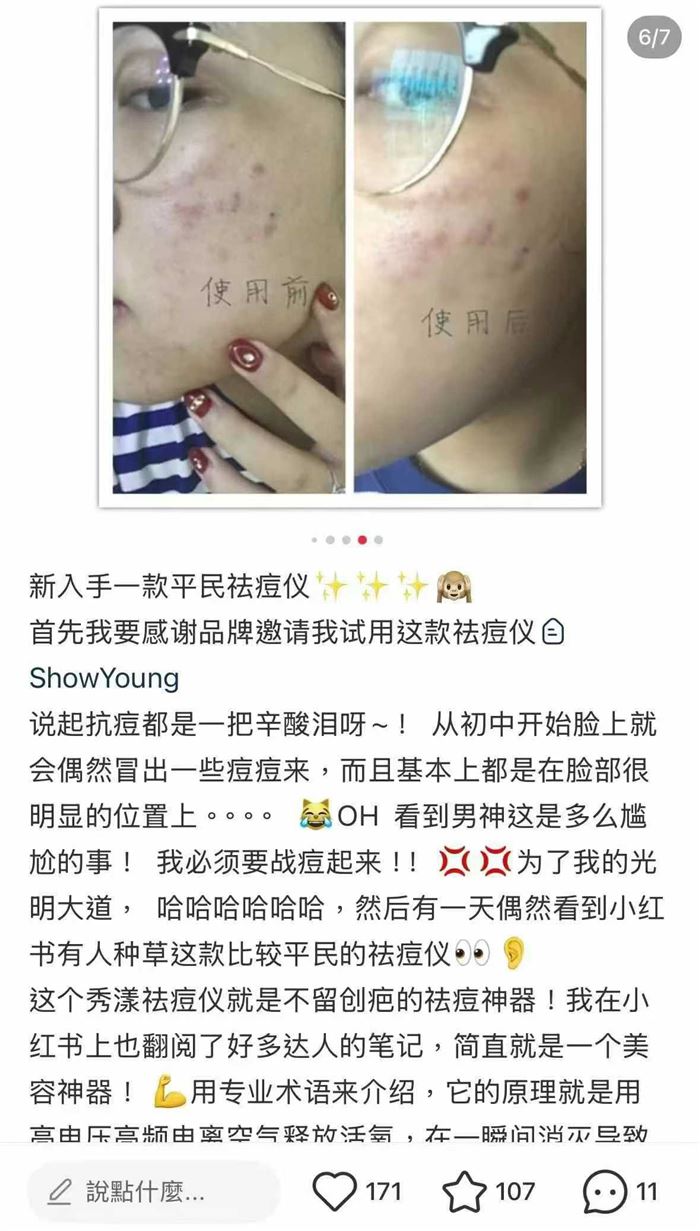The image size is (700, 1231).
Task: Tap the image page indicator dots
Action: click(x=346, y=540)
